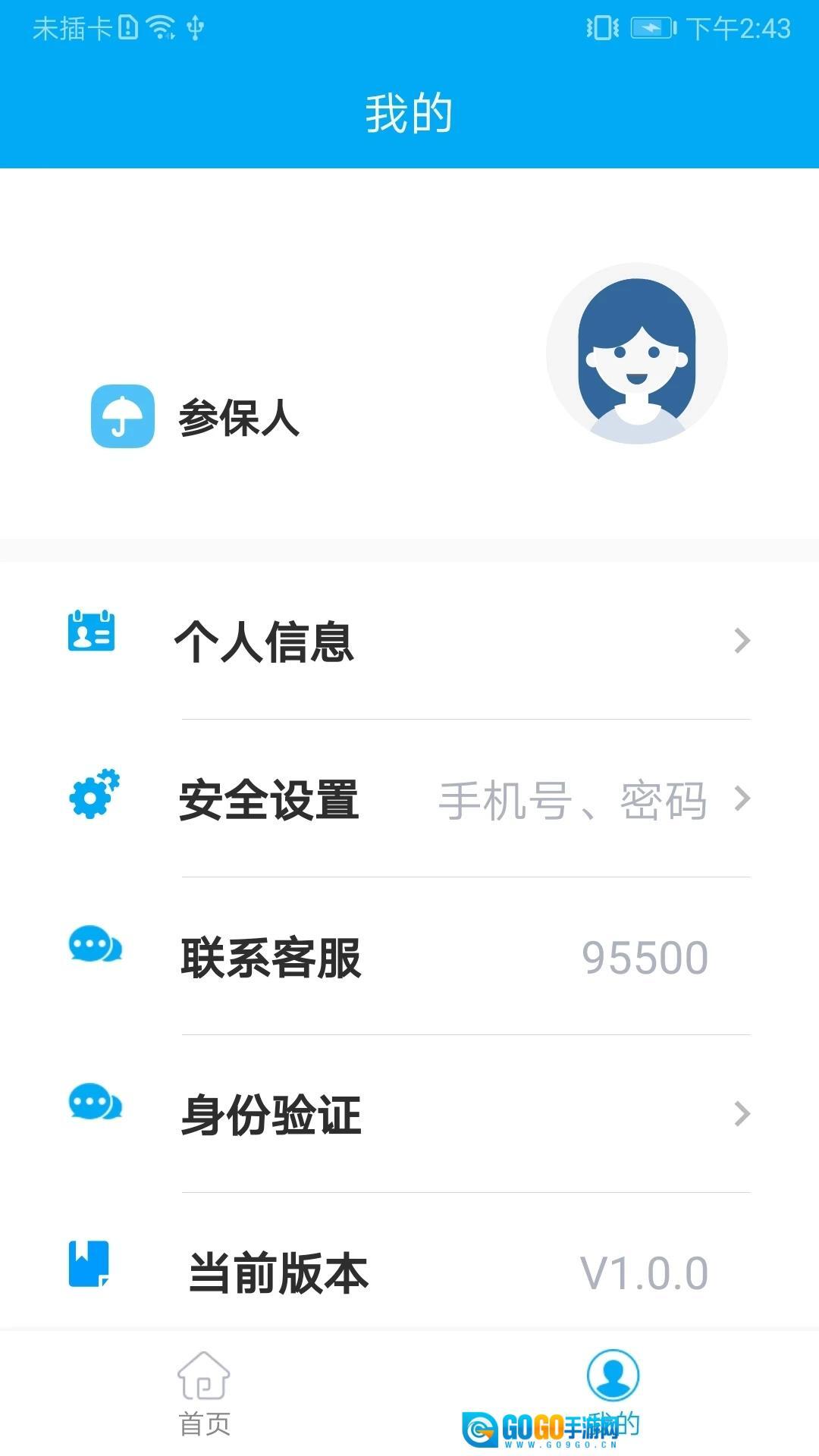Open 身份验证 identity verification

coord(409,1115)
